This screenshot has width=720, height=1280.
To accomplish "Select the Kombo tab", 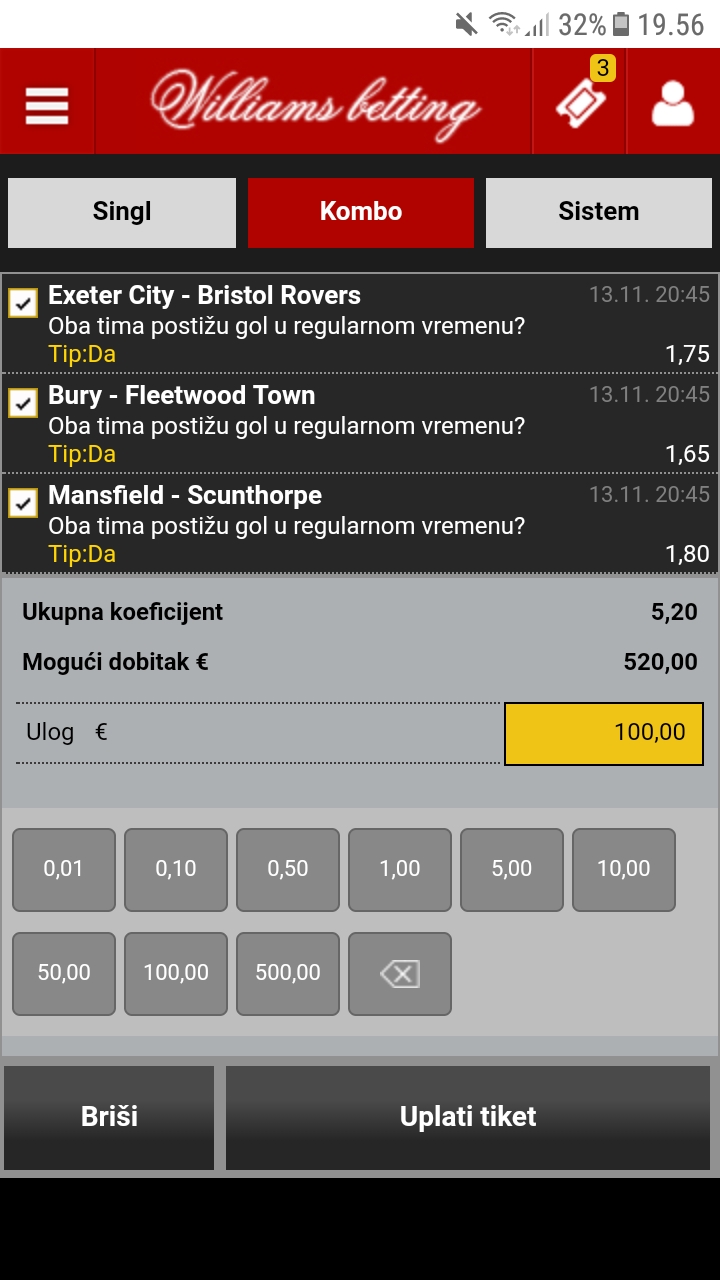I will tap(361, 212).
